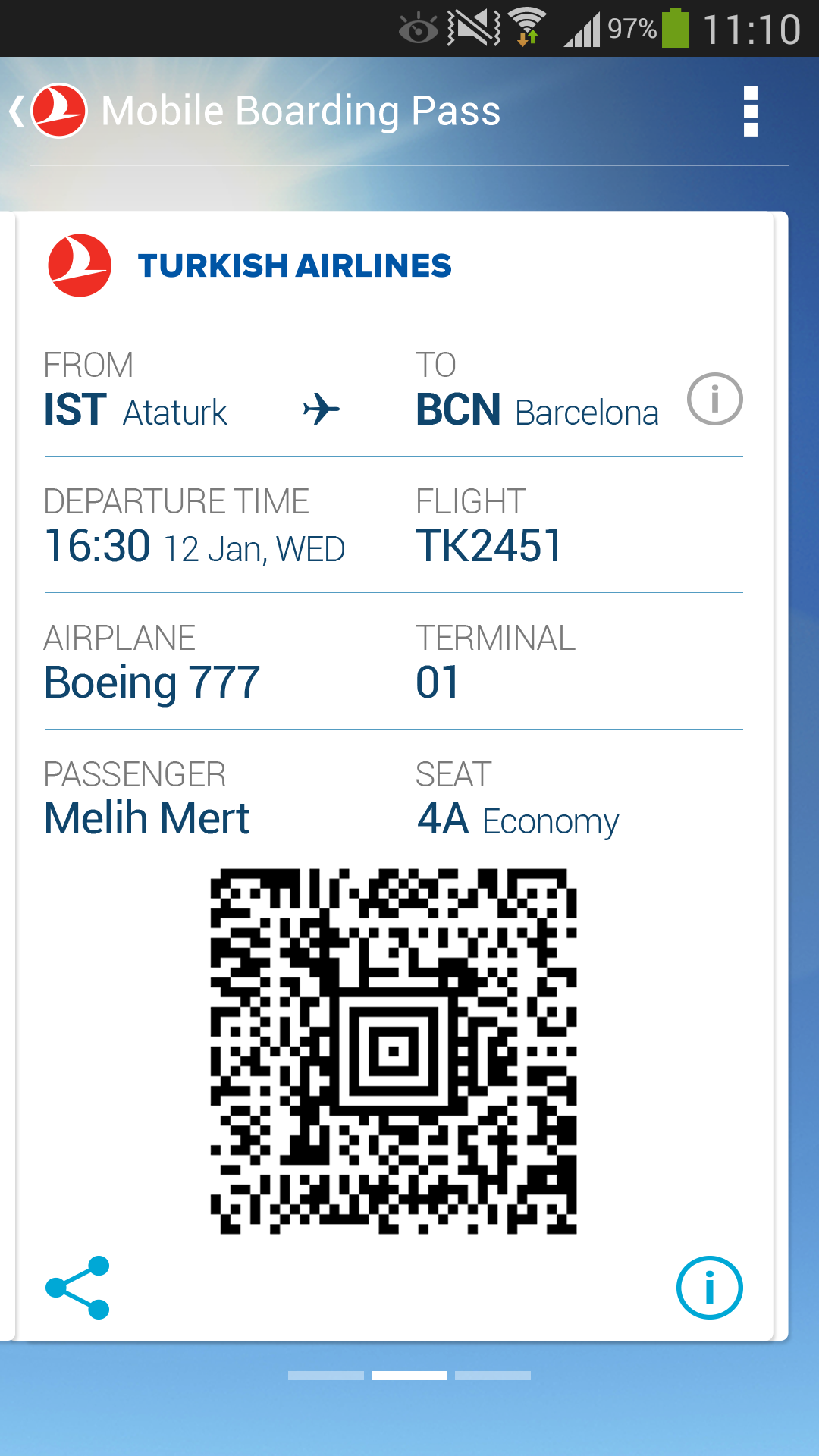Tap the info icon next to Barcelona
819x1456 pixels.
(714, 399)
